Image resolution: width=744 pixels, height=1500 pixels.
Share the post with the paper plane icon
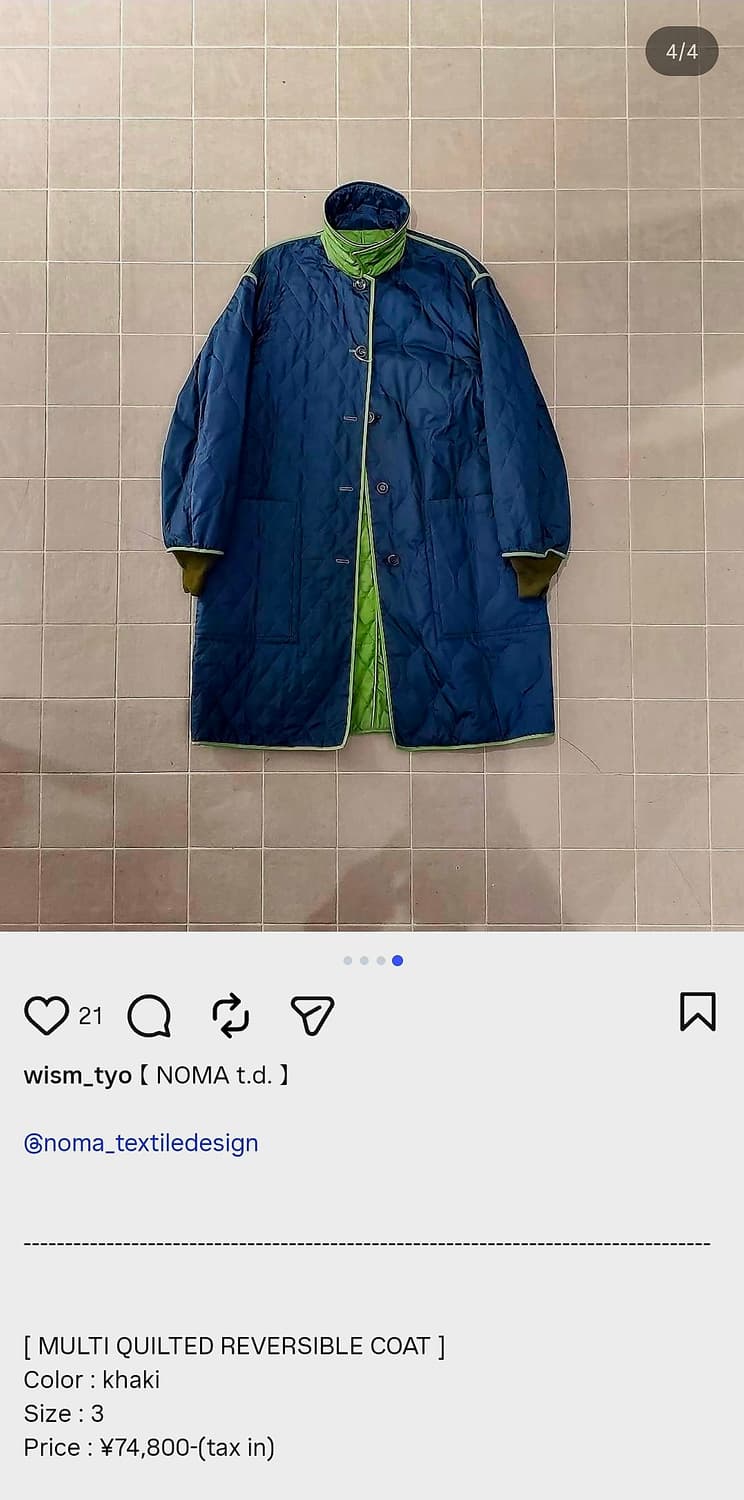[310, 1014]
